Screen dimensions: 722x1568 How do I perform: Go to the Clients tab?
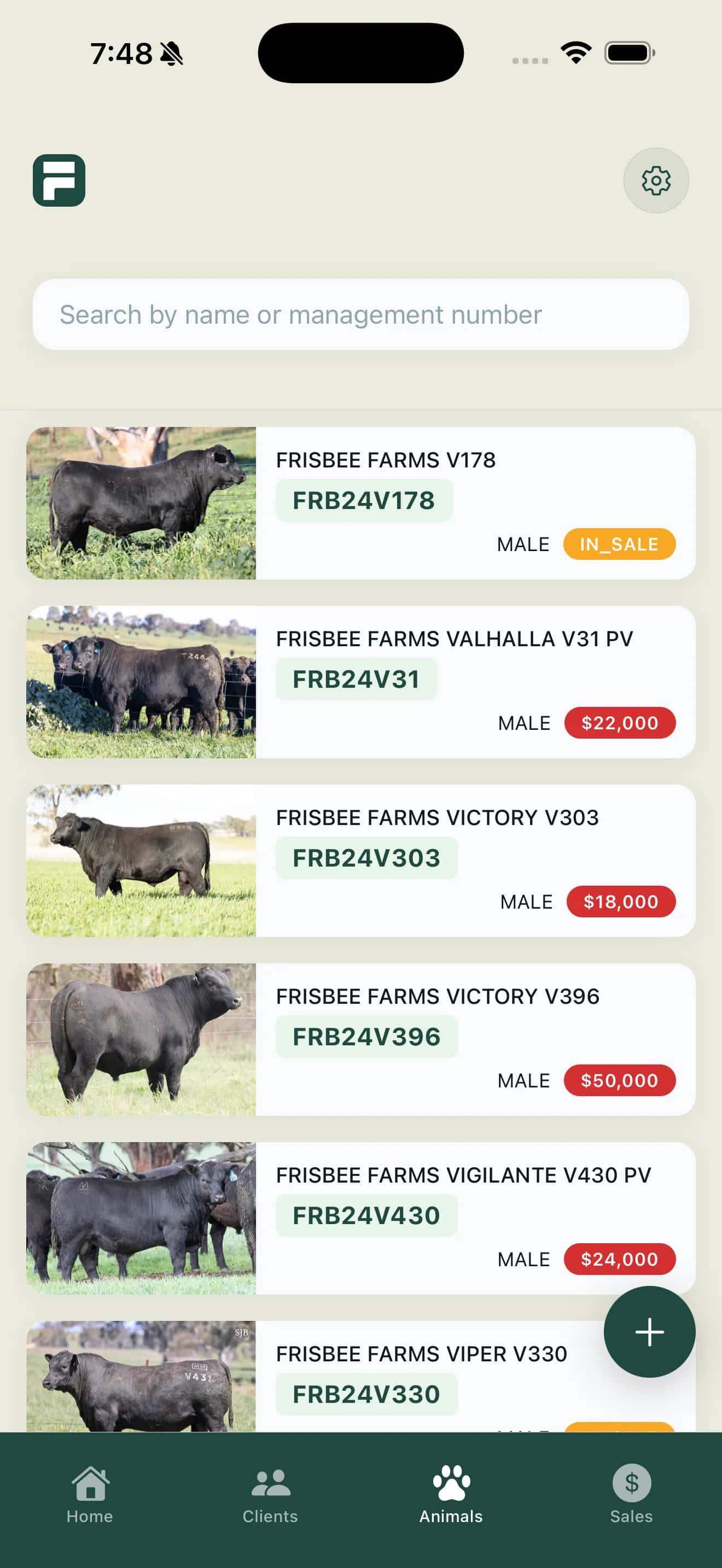270,1494
